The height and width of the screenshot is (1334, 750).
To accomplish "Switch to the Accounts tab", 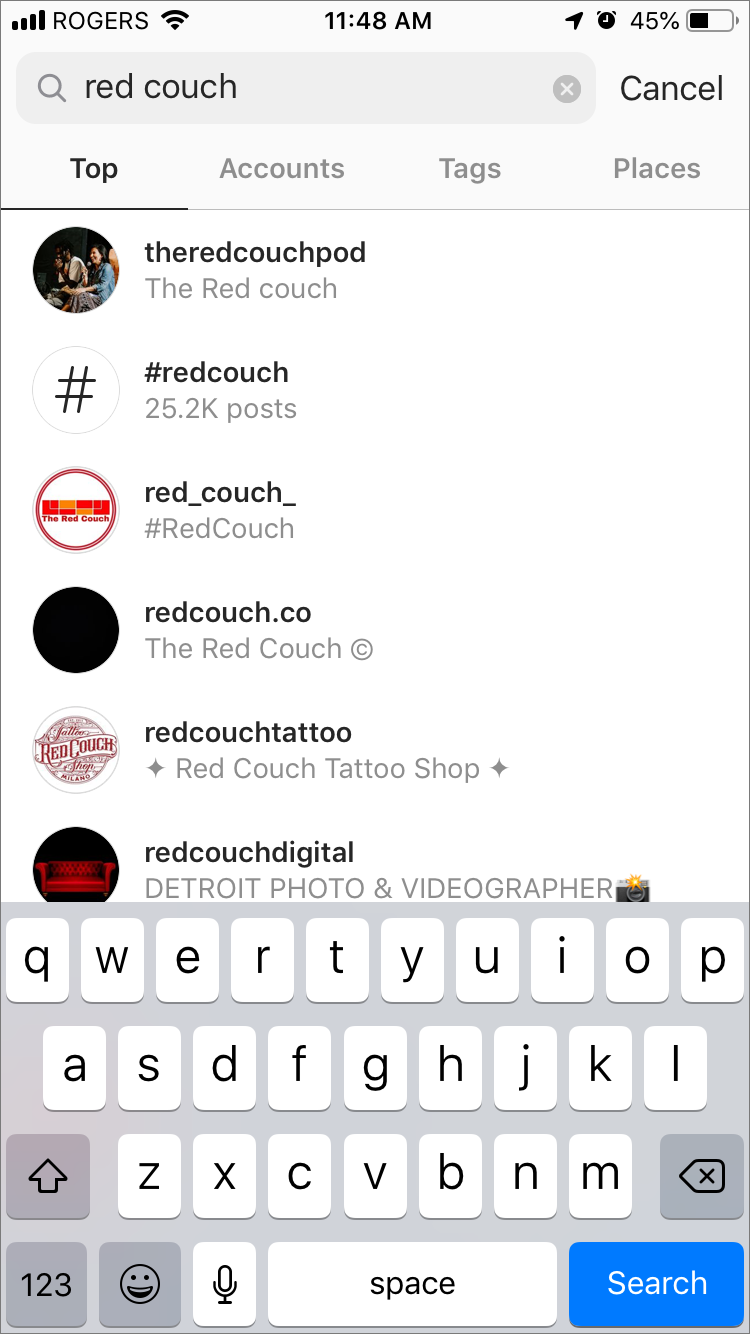I will [x=282, y=169].
